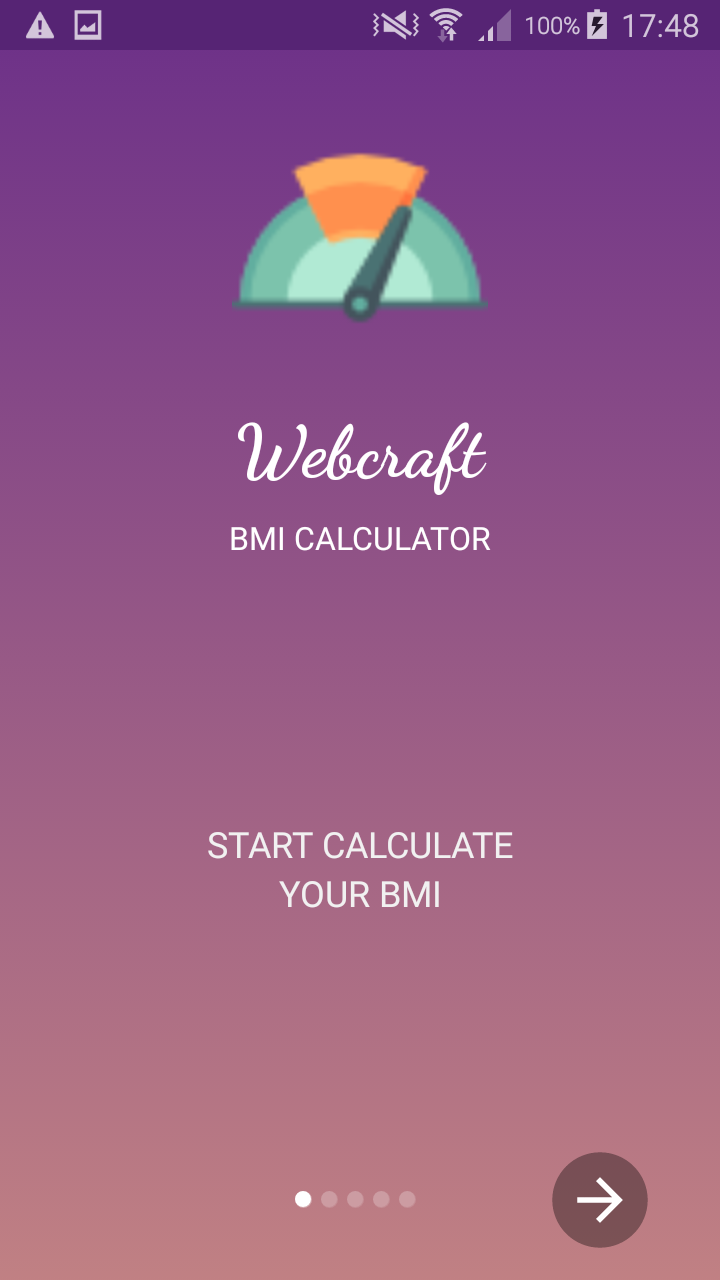Tap the Webcraft script logo text
Image resolution: width=720 pixels, height=1280 pixels.
click(x=360, y=455)
